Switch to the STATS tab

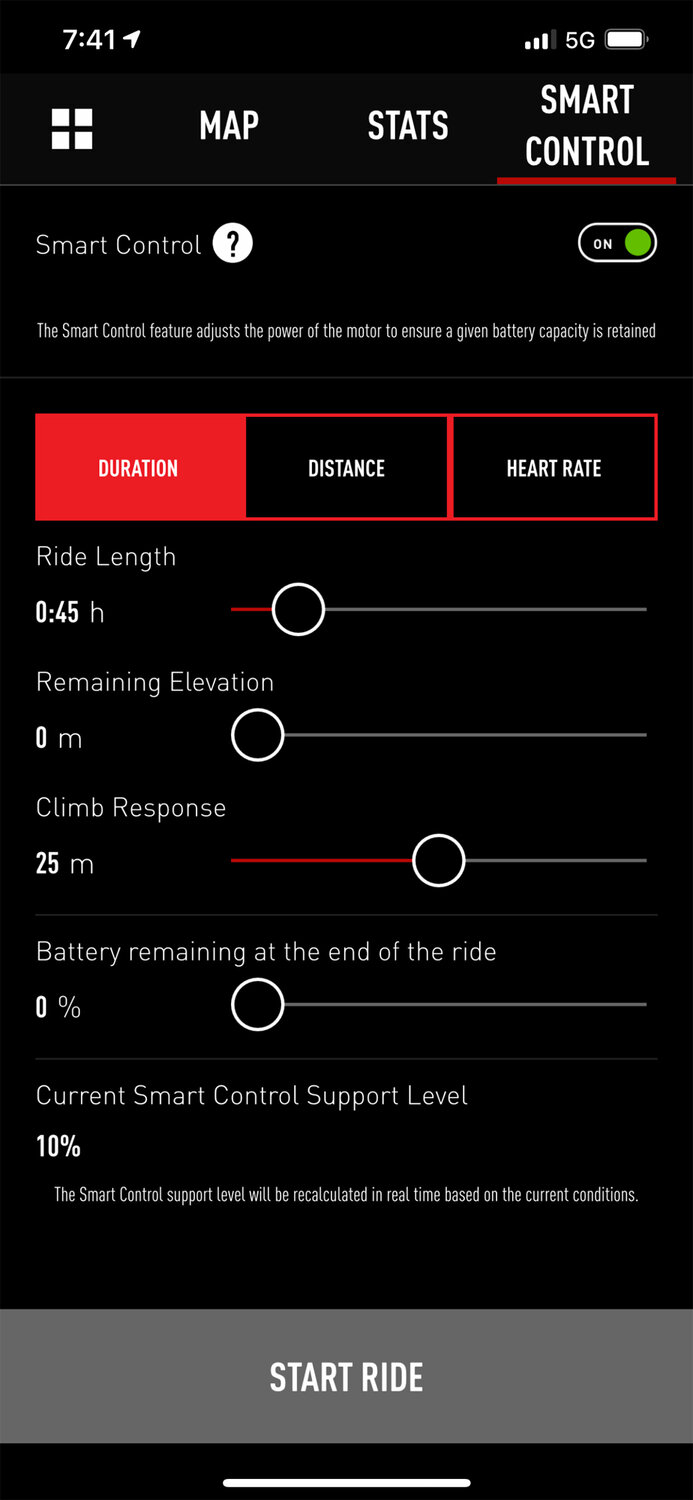coord(408,126)
